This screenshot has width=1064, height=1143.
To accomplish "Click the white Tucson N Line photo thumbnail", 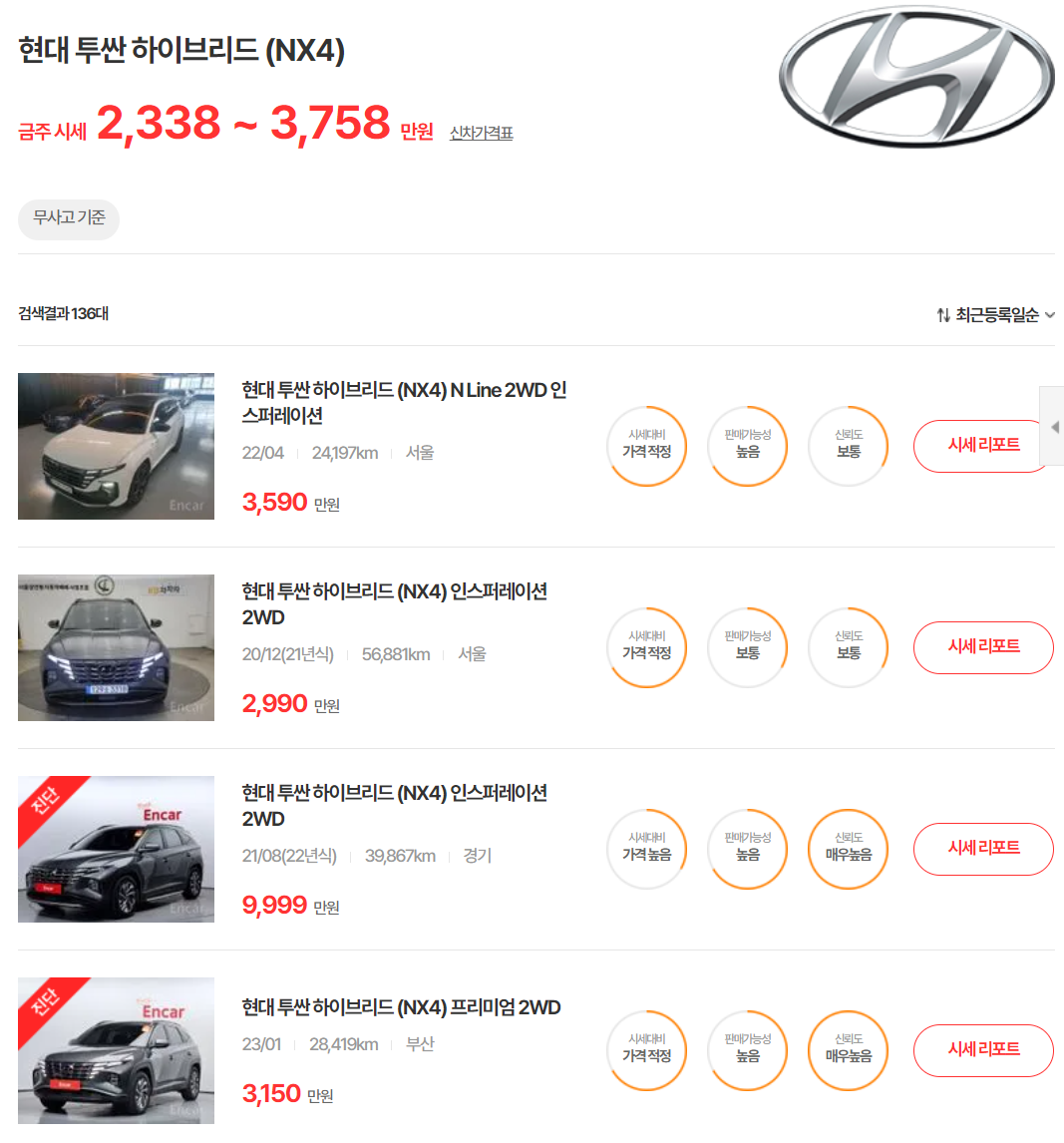I will (x=116, y=446).
